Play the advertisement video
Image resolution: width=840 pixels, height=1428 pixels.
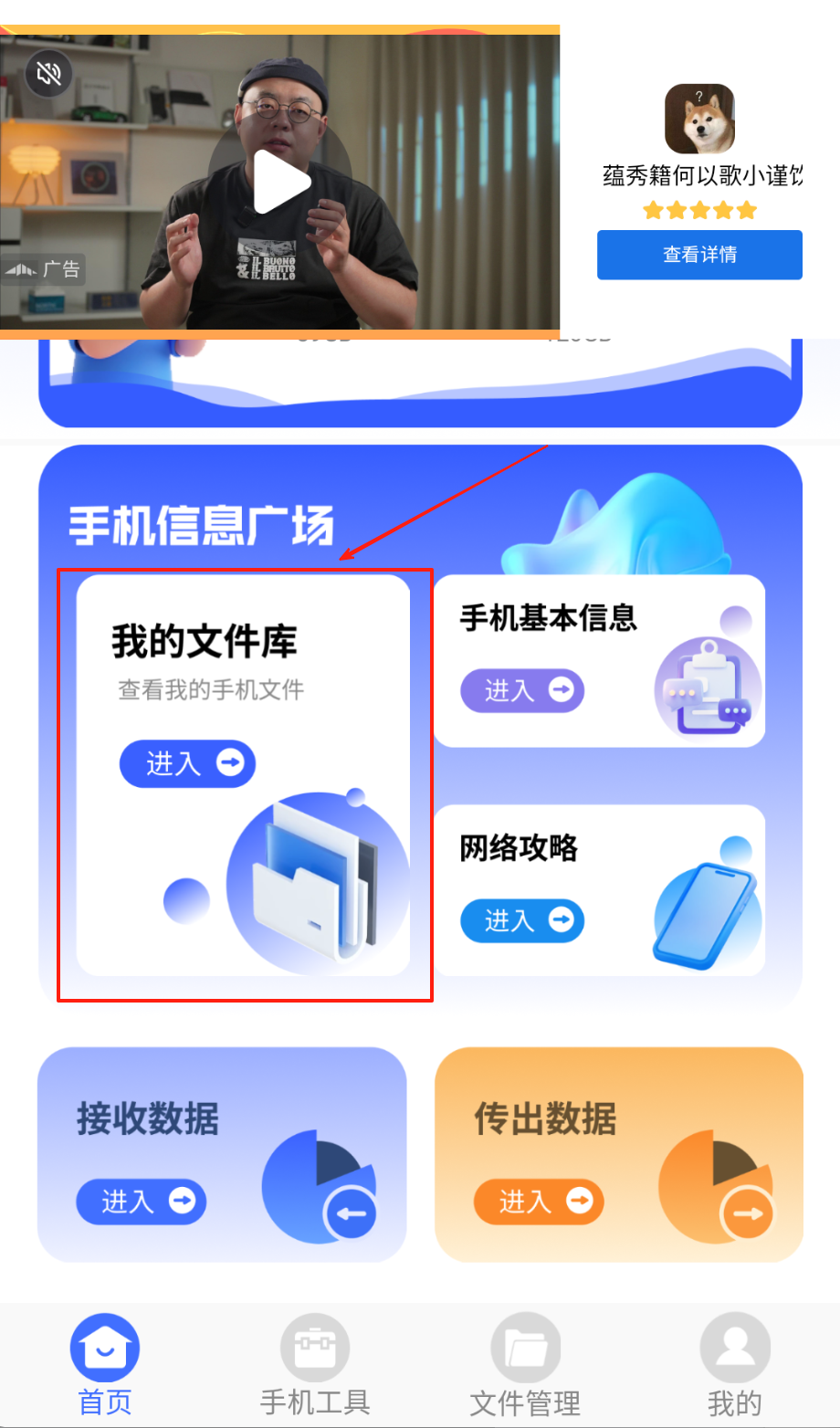point(280,182)
